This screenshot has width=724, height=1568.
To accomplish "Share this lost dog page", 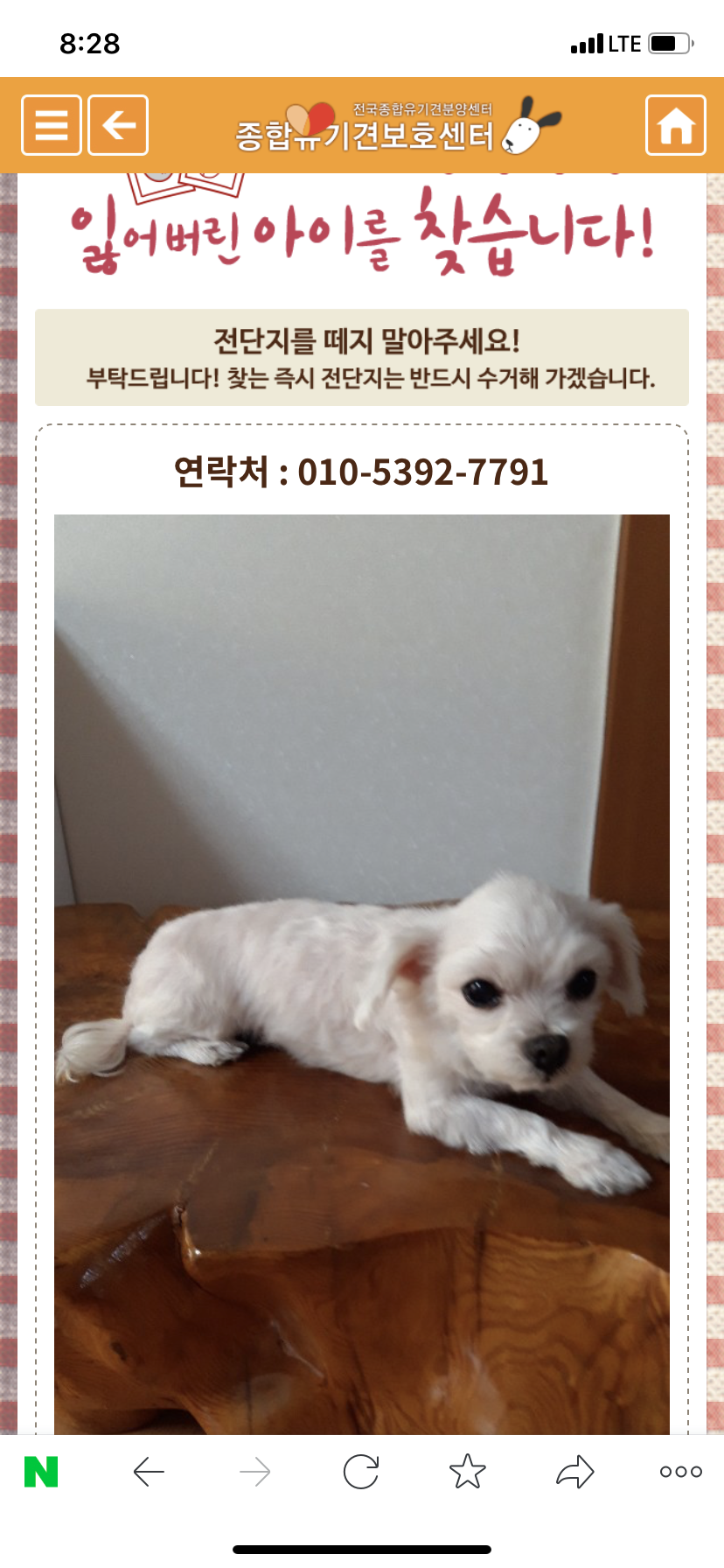I will [574, 1472].
